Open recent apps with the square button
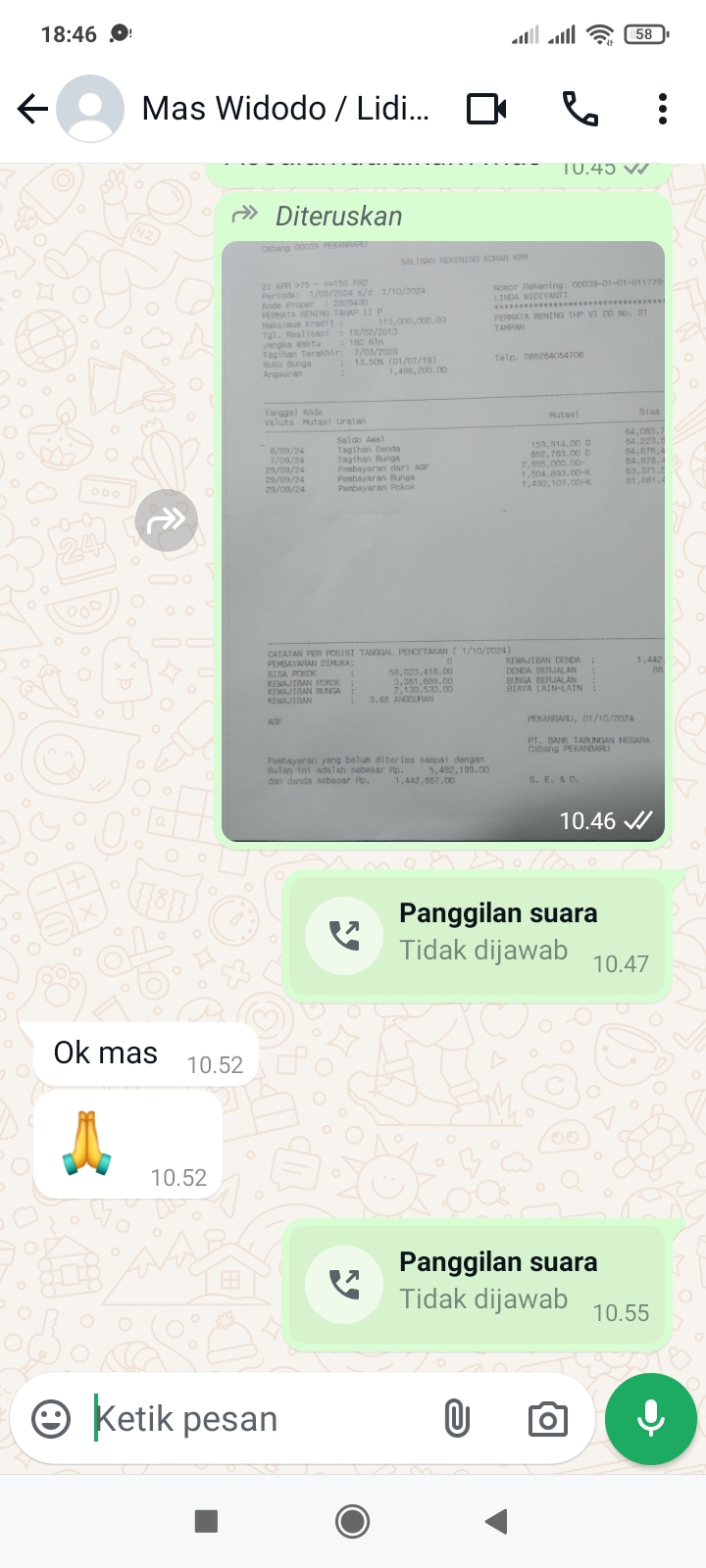This screenshot has height=1568, width=706. (206, 1521)
